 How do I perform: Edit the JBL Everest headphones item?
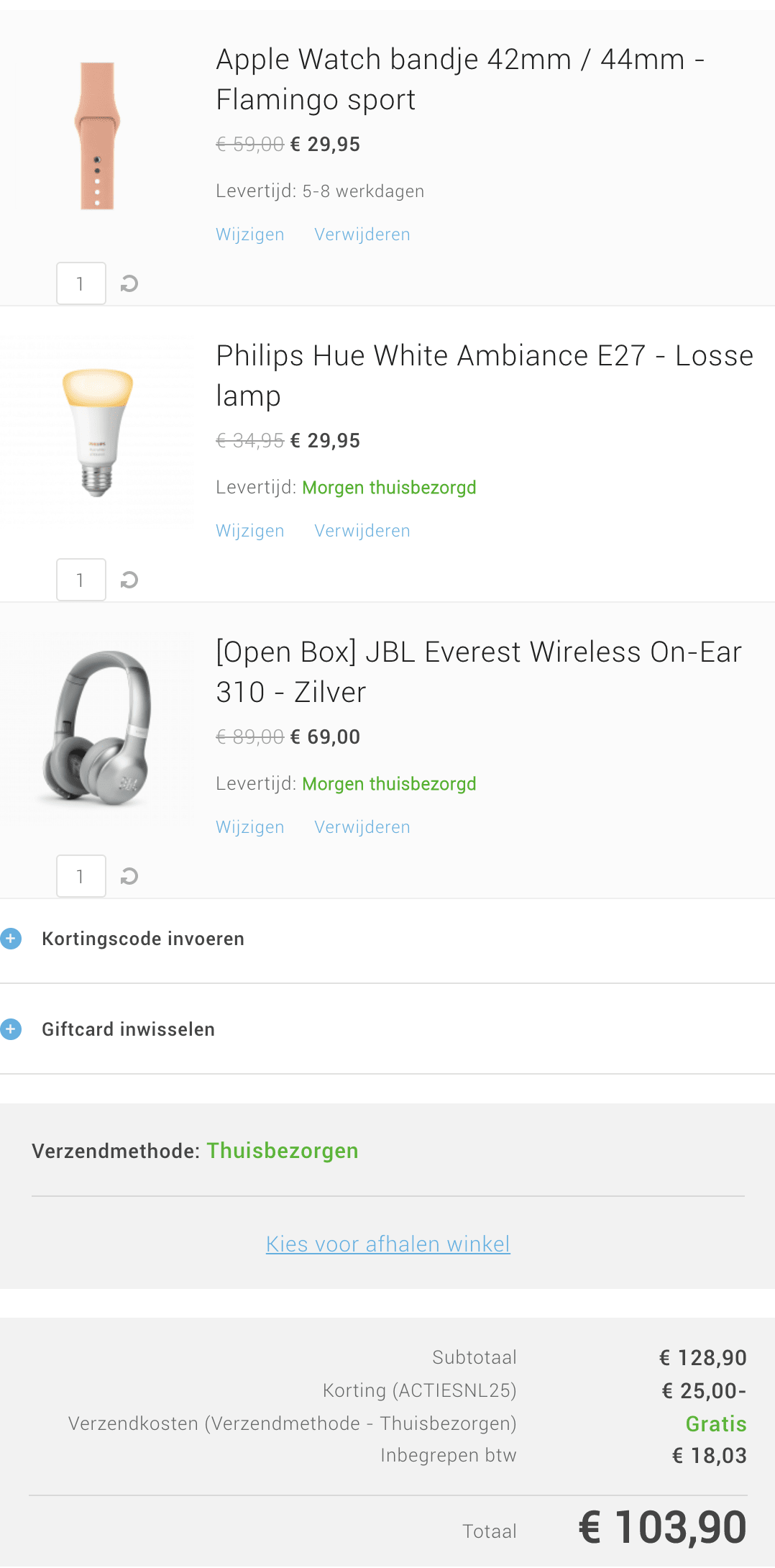(249, 827)
